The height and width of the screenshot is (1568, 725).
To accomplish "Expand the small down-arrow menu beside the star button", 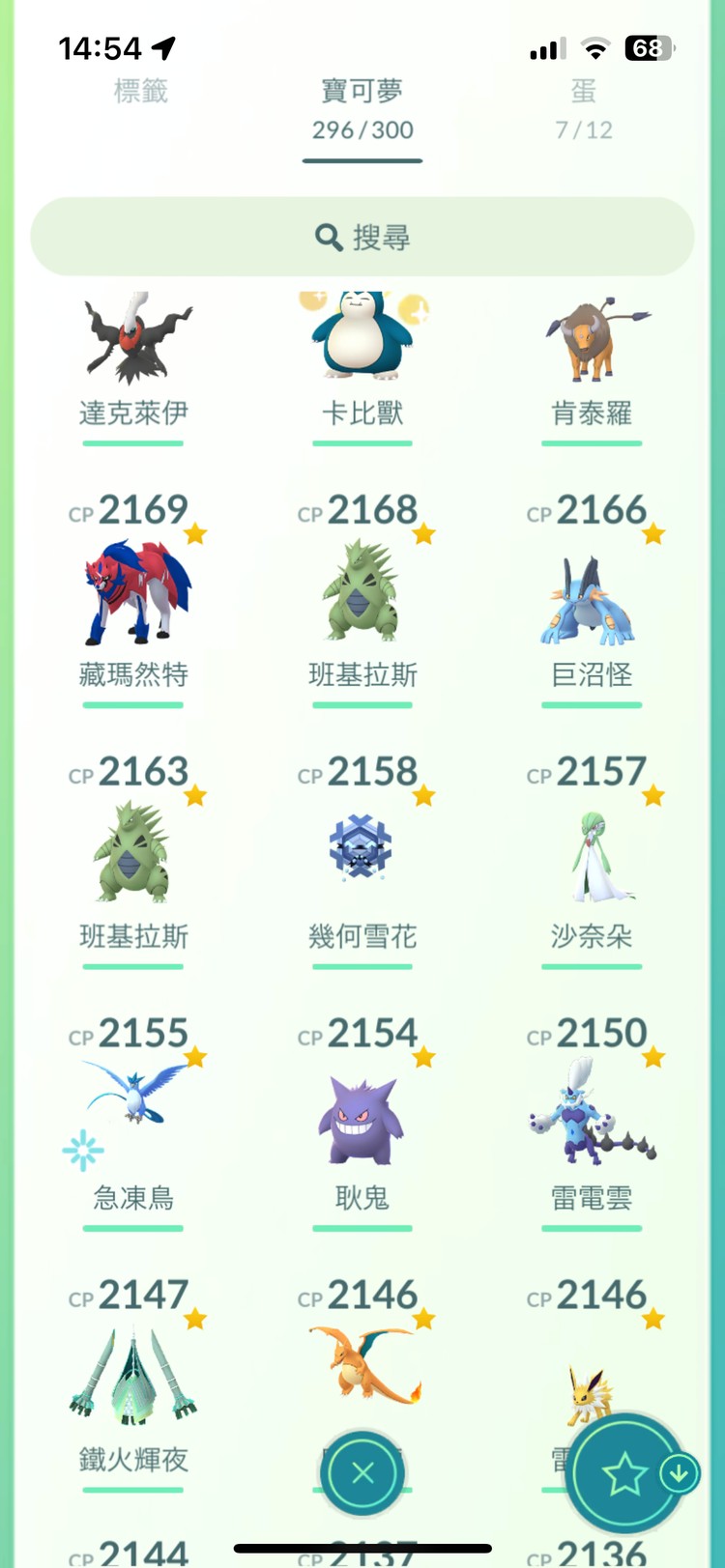I will [679, 1473].
